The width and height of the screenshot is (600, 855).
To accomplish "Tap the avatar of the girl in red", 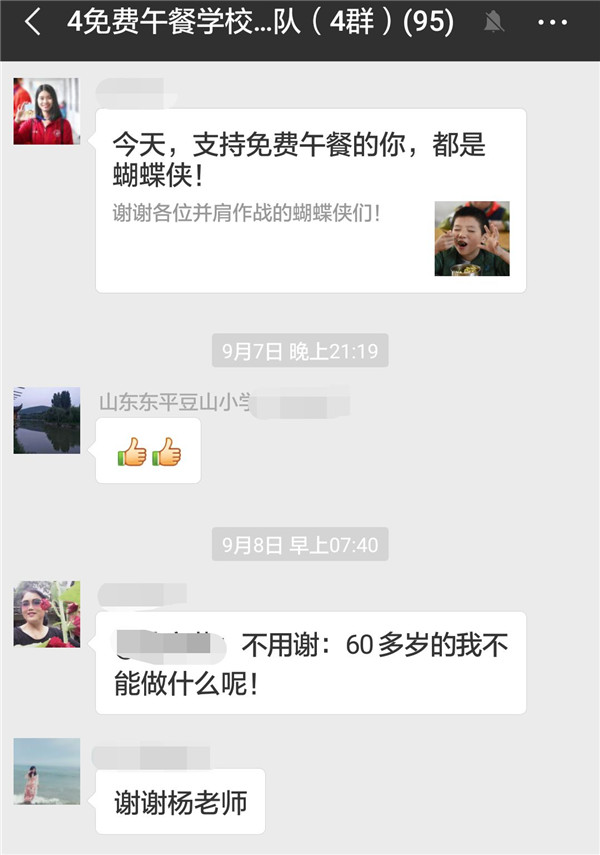I will 46,111.
